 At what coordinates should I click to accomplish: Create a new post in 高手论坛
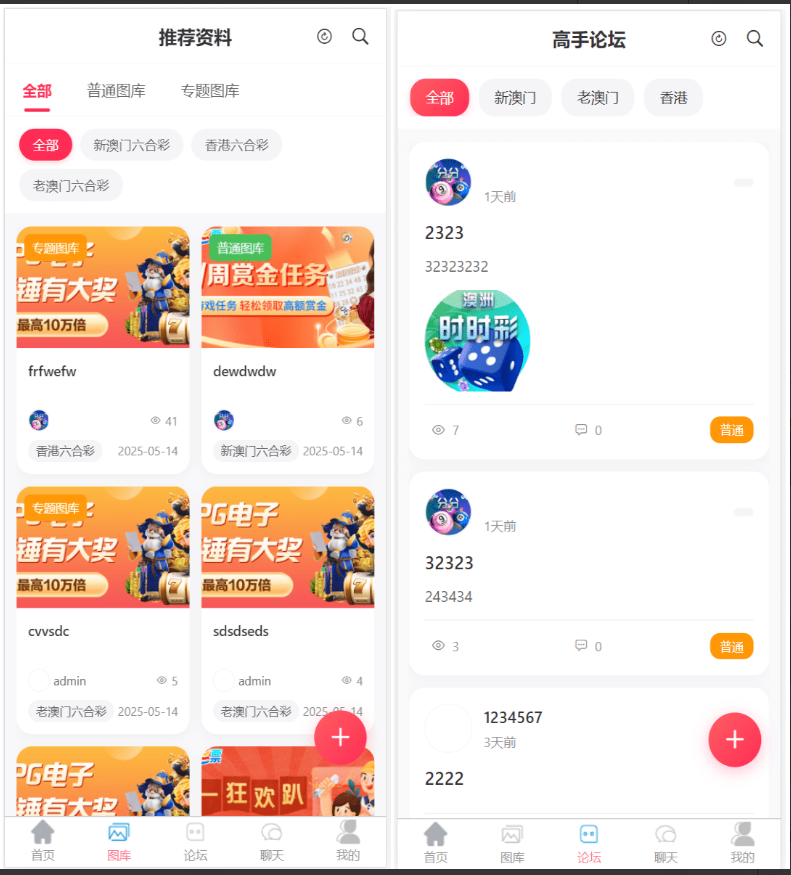[x=734, y=740]
